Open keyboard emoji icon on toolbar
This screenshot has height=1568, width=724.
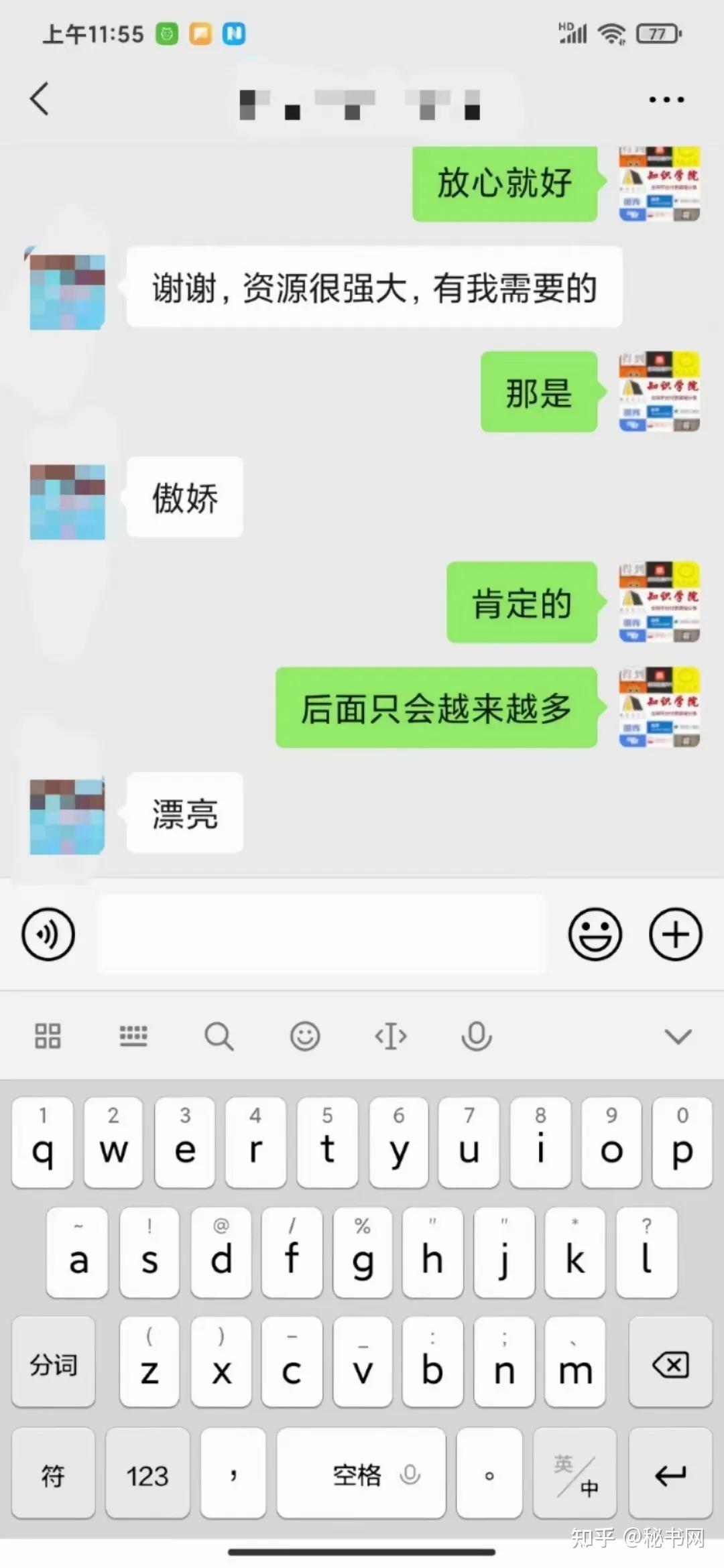pyautogui.click(x=305, y=1036)
